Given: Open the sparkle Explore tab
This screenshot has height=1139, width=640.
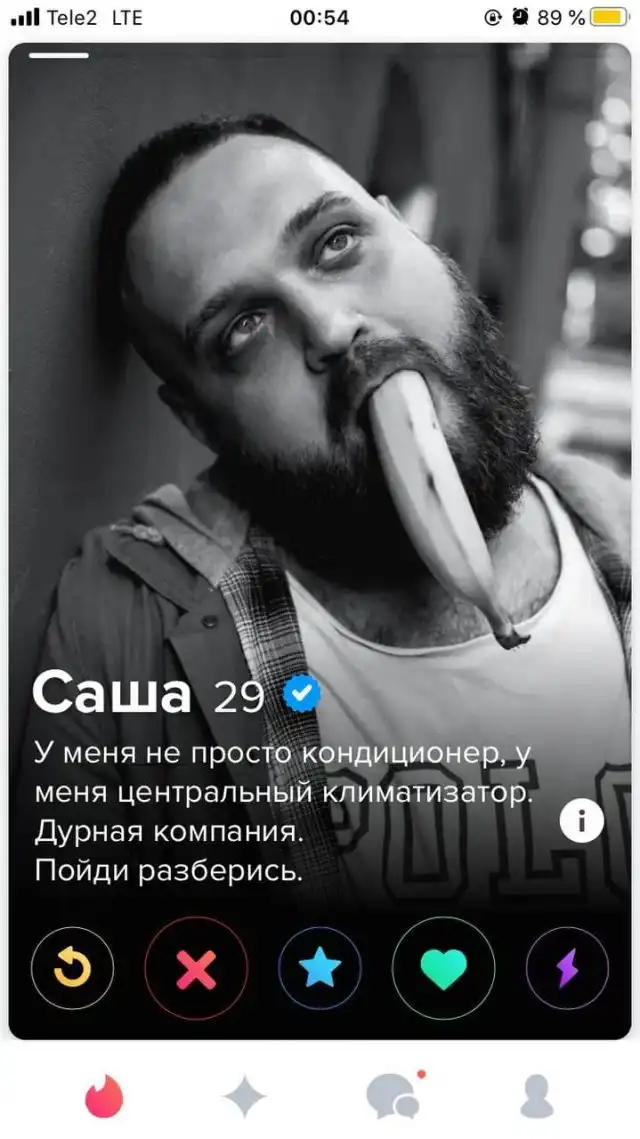Looking at the screenshot, I should 244,1096.
